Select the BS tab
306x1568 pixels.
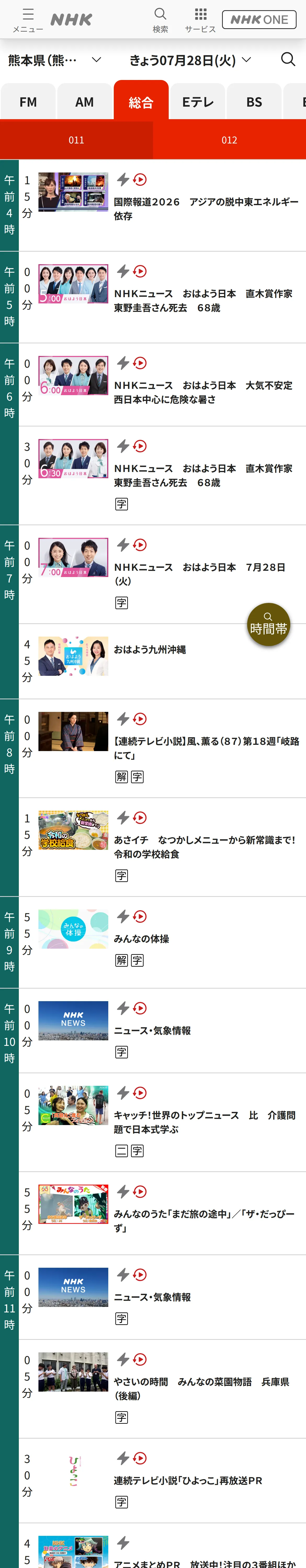pyautogui.click(x=254, y=102)
